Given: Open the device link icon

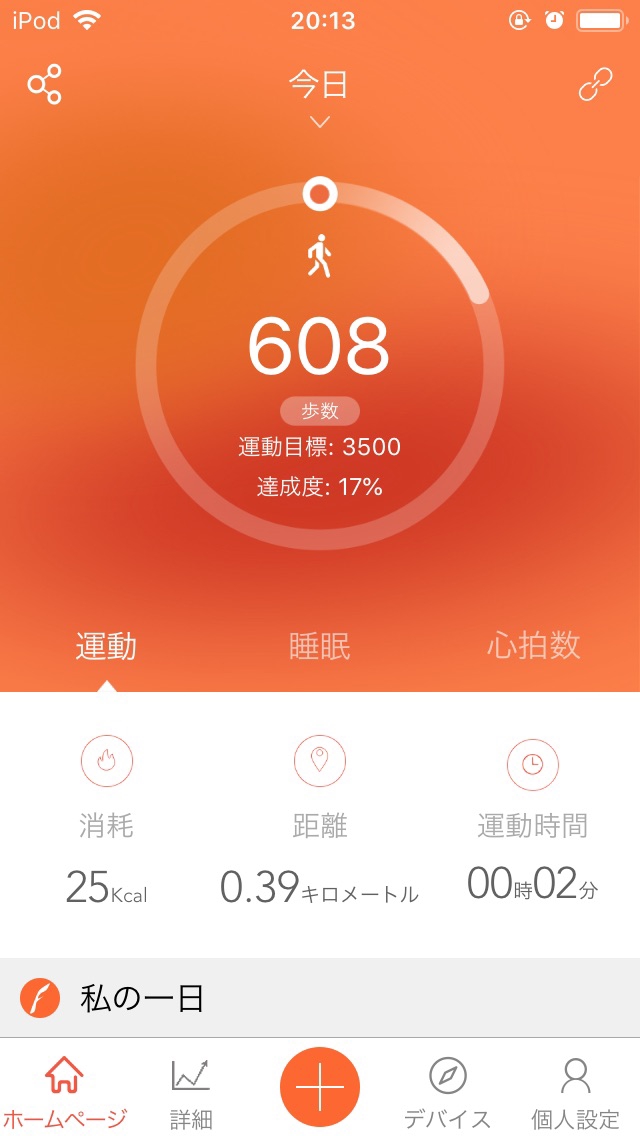Looking at the screenshot, I should pos(596,84).
